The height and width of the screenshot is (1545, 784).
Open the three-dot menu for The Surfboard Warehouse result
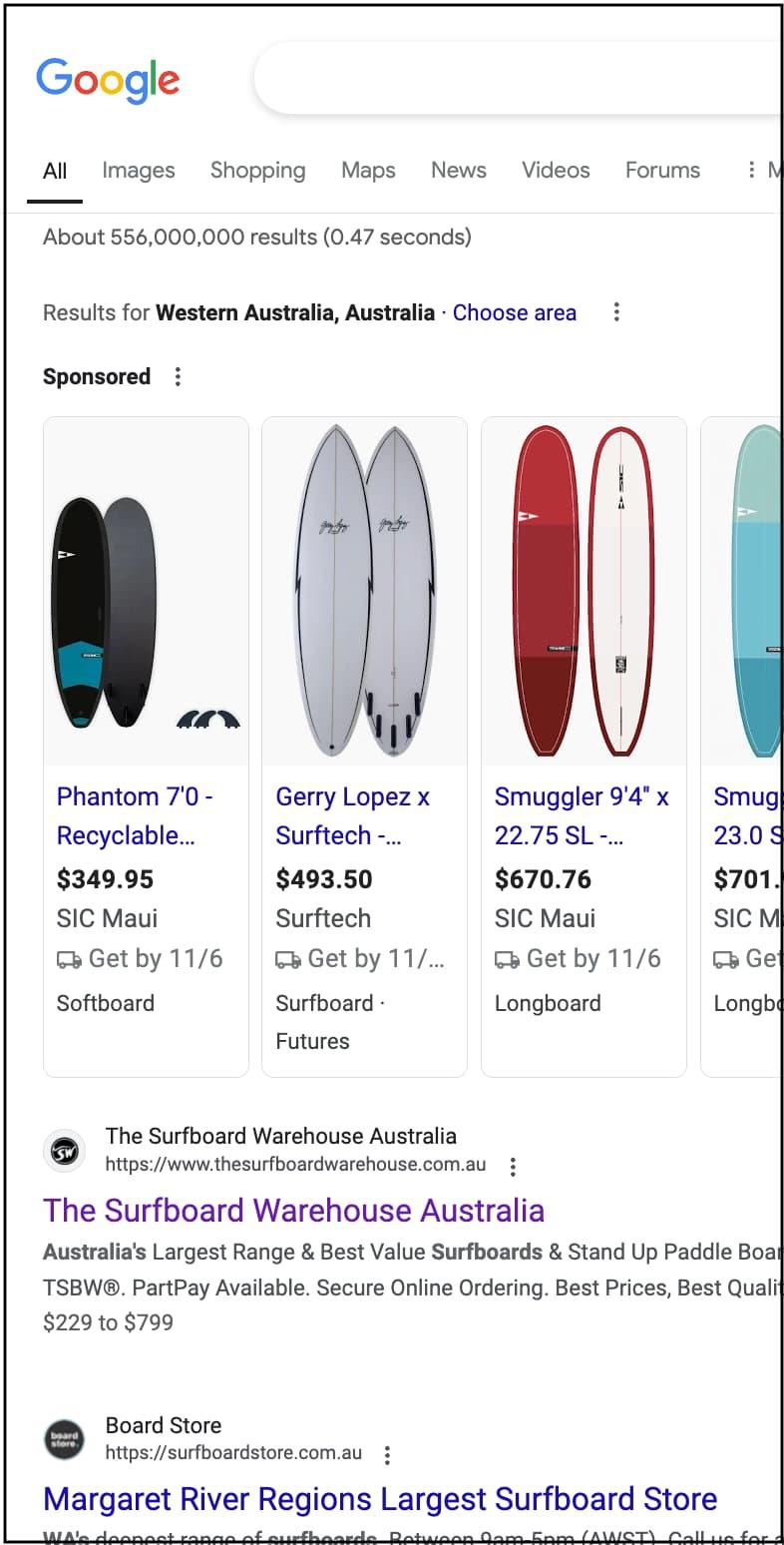click(512, 1166)
